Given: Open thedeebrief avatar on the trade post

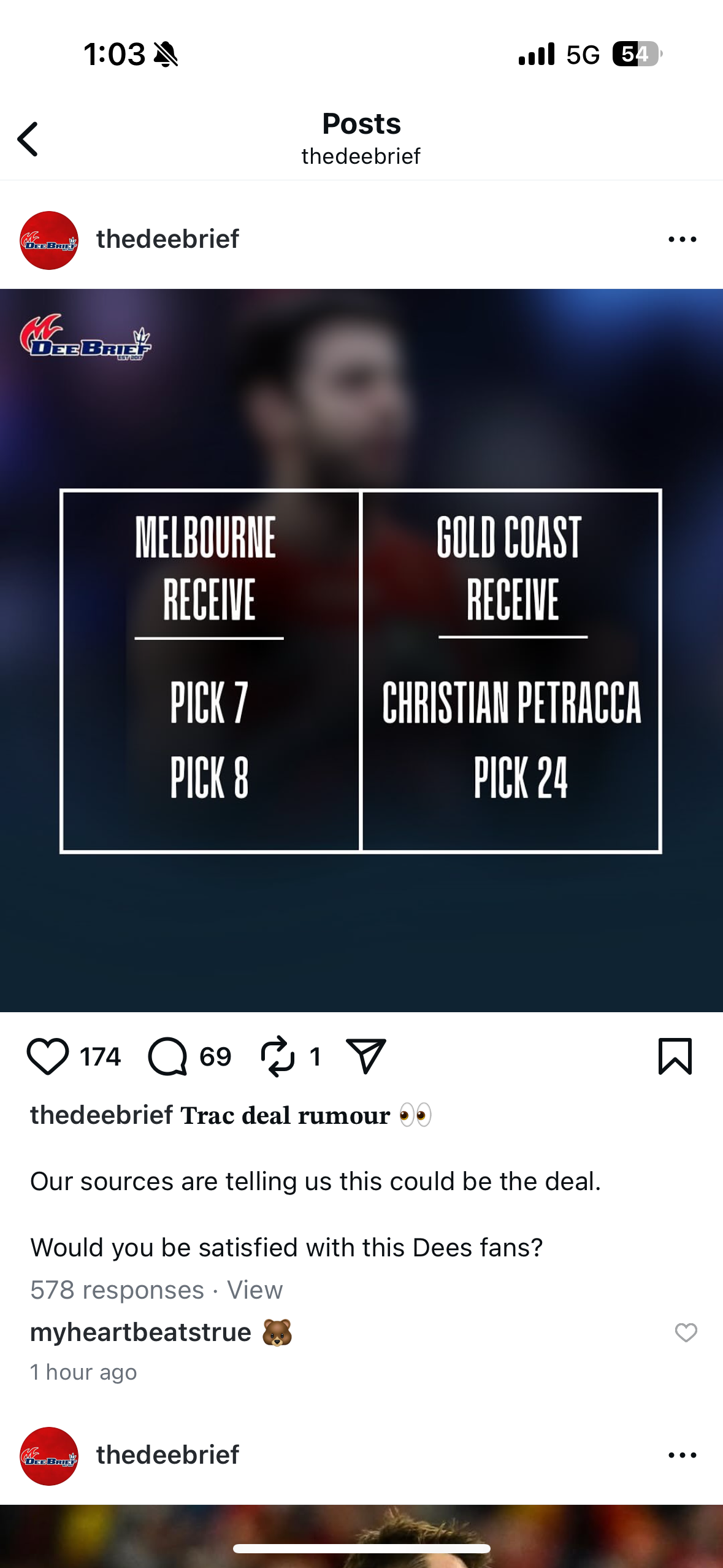Looking at the screenshot, I should pos(49,240).
